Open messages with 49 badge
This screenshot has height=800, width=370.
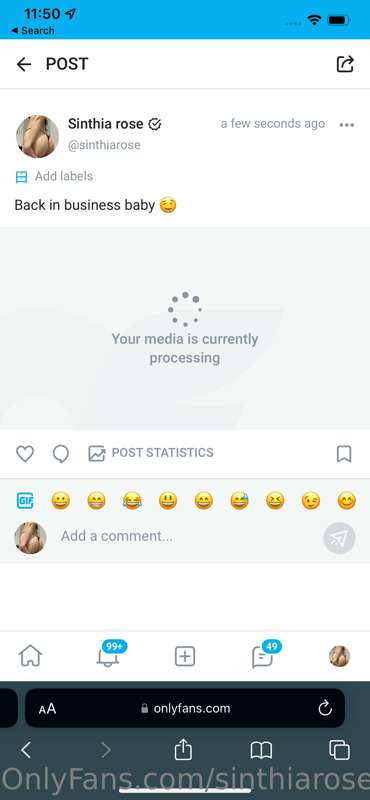(263, 655)
